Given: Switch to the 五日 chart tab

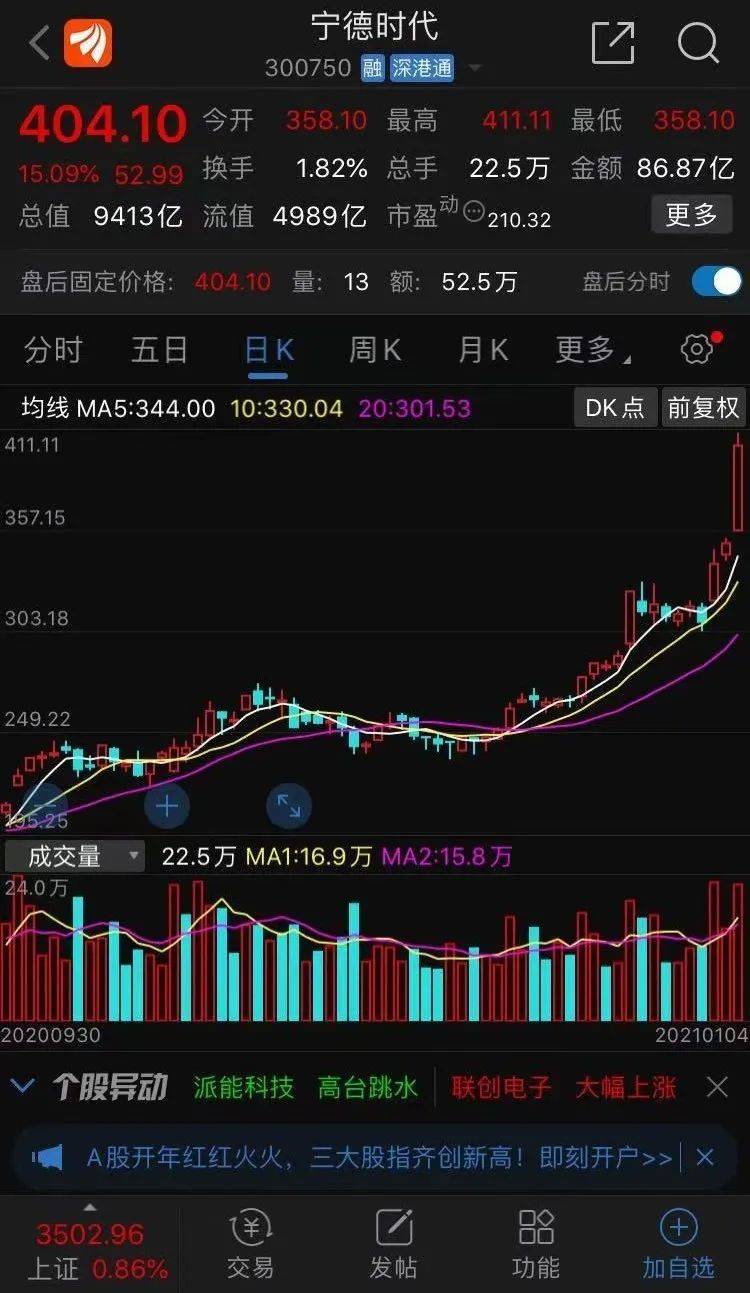Looking at the screenshot, I should tap(160, 350).
